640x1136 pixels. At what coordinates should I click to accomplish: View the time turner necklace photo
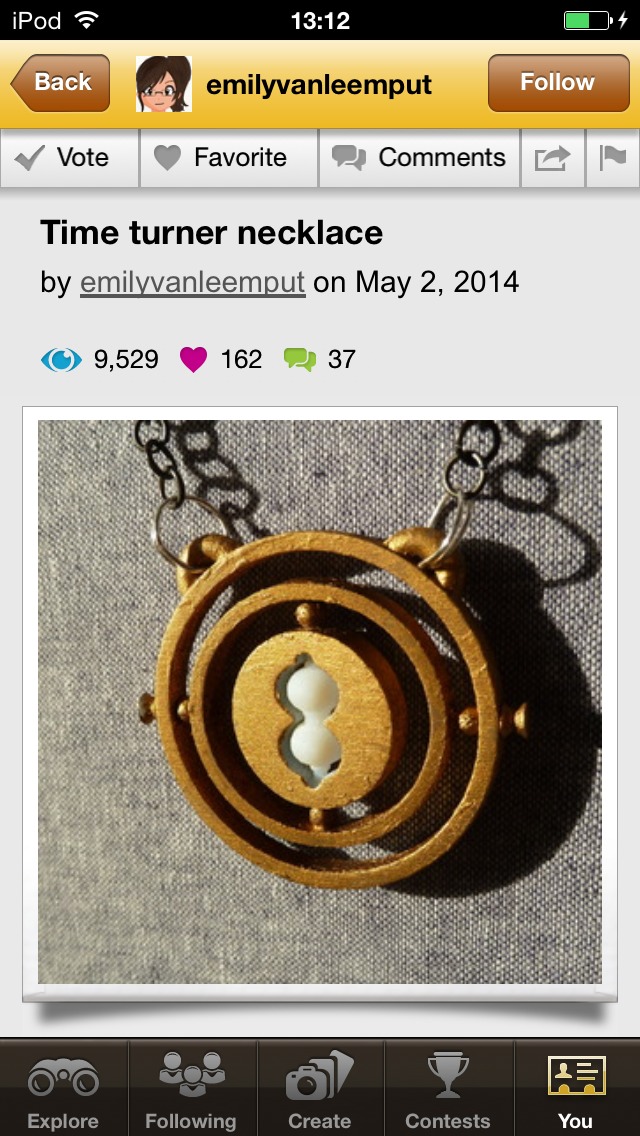click(320, 702)
